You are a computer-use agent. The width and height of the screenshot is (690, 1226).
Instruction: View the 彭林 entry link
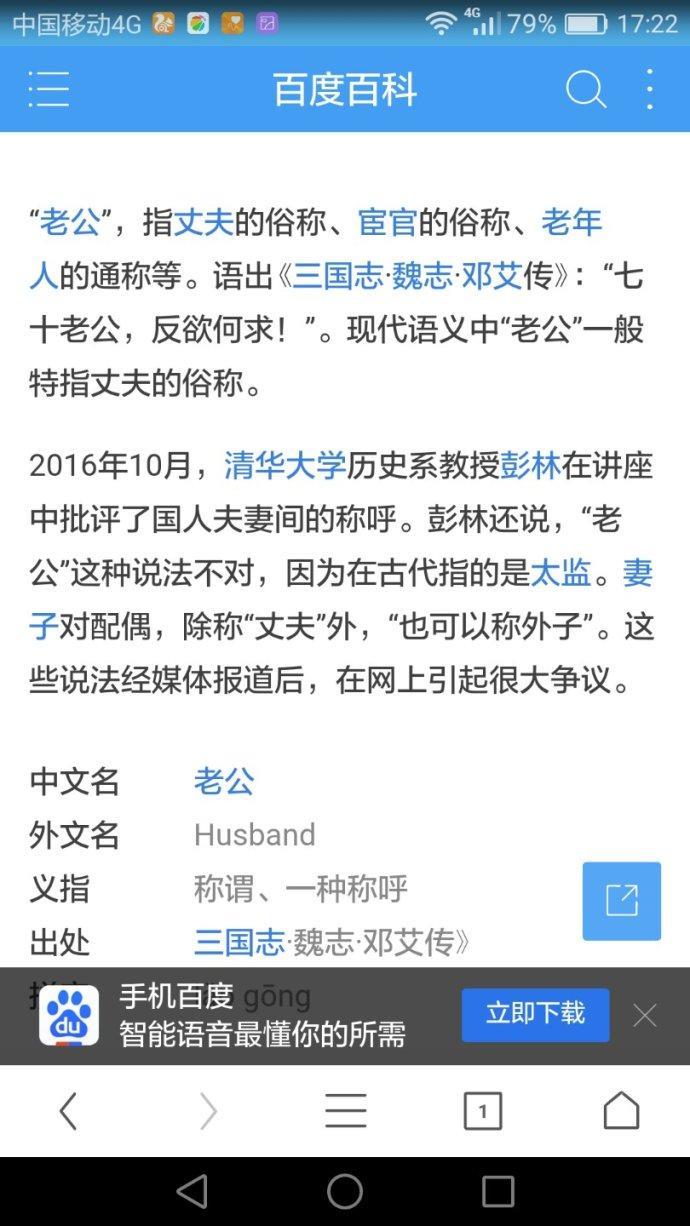pos(530,465)
